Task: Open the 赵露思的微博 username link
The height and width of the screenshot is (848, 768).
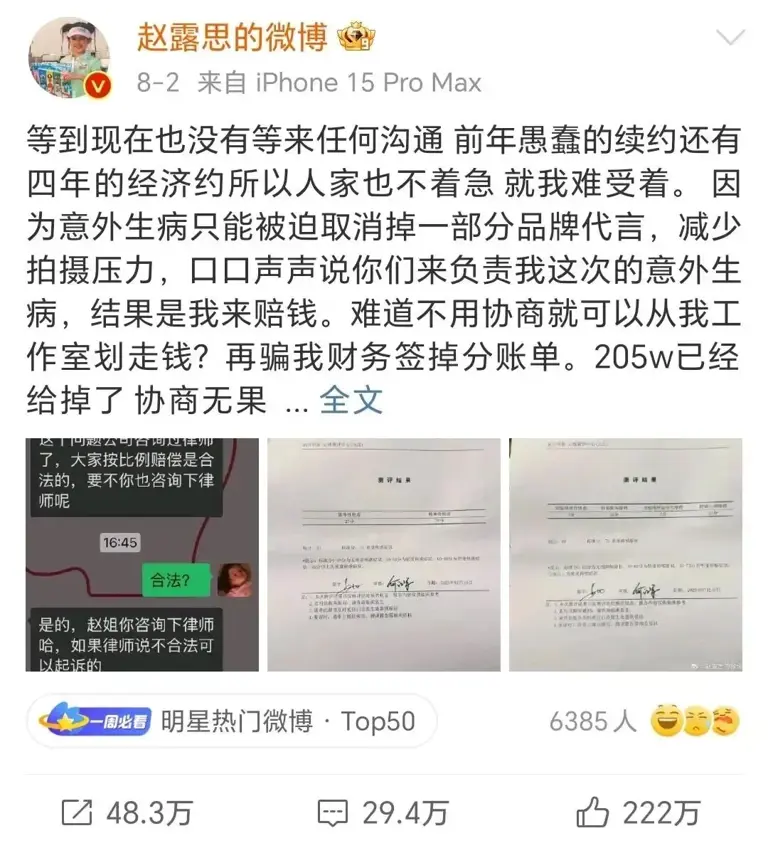Action: point(232,38)
